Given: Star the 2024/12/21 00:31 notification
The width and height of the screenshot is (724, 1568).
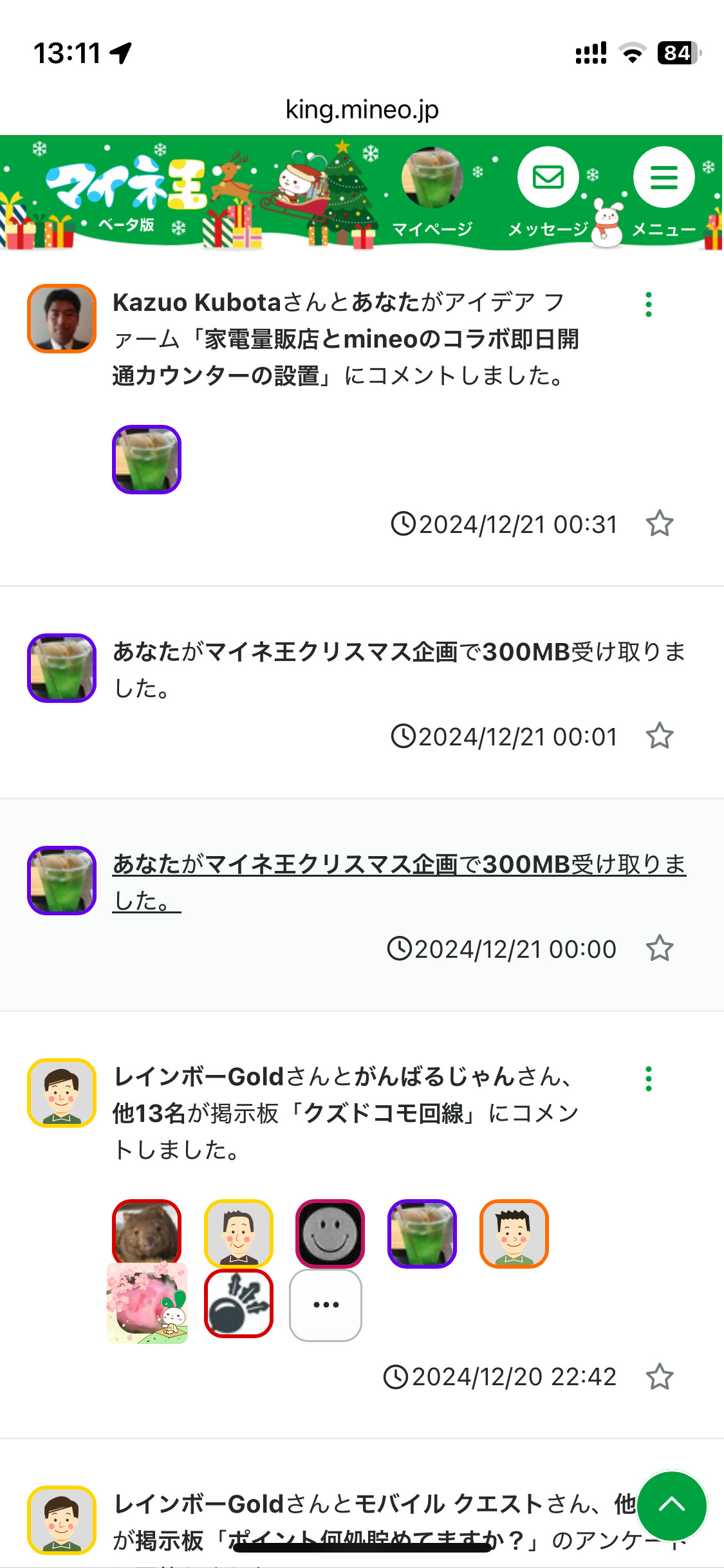Looking at the screenshot, I should tap(659, 524).
